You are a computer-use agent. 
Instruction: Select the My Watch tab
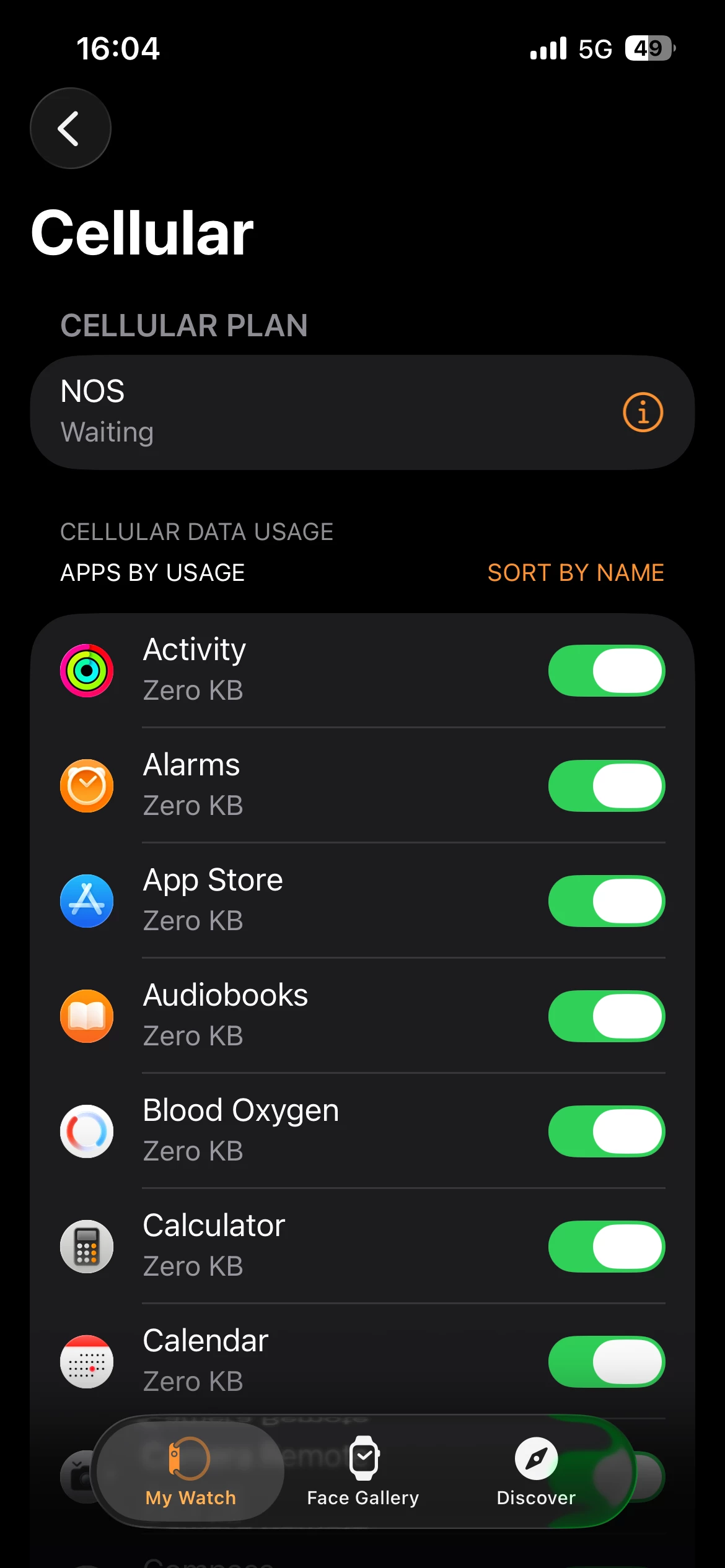(x=190, y=1471)
